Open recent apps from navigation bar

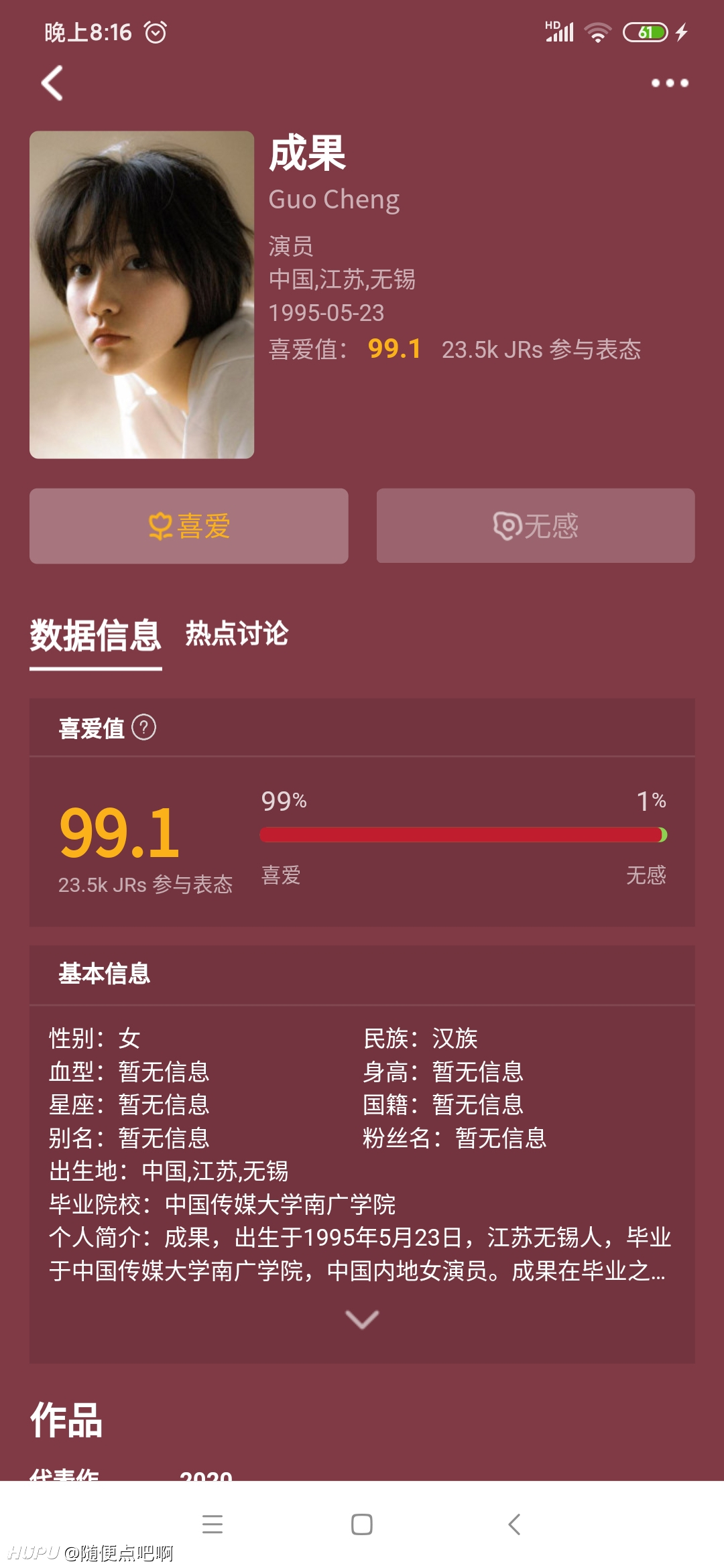(213, 1524)
